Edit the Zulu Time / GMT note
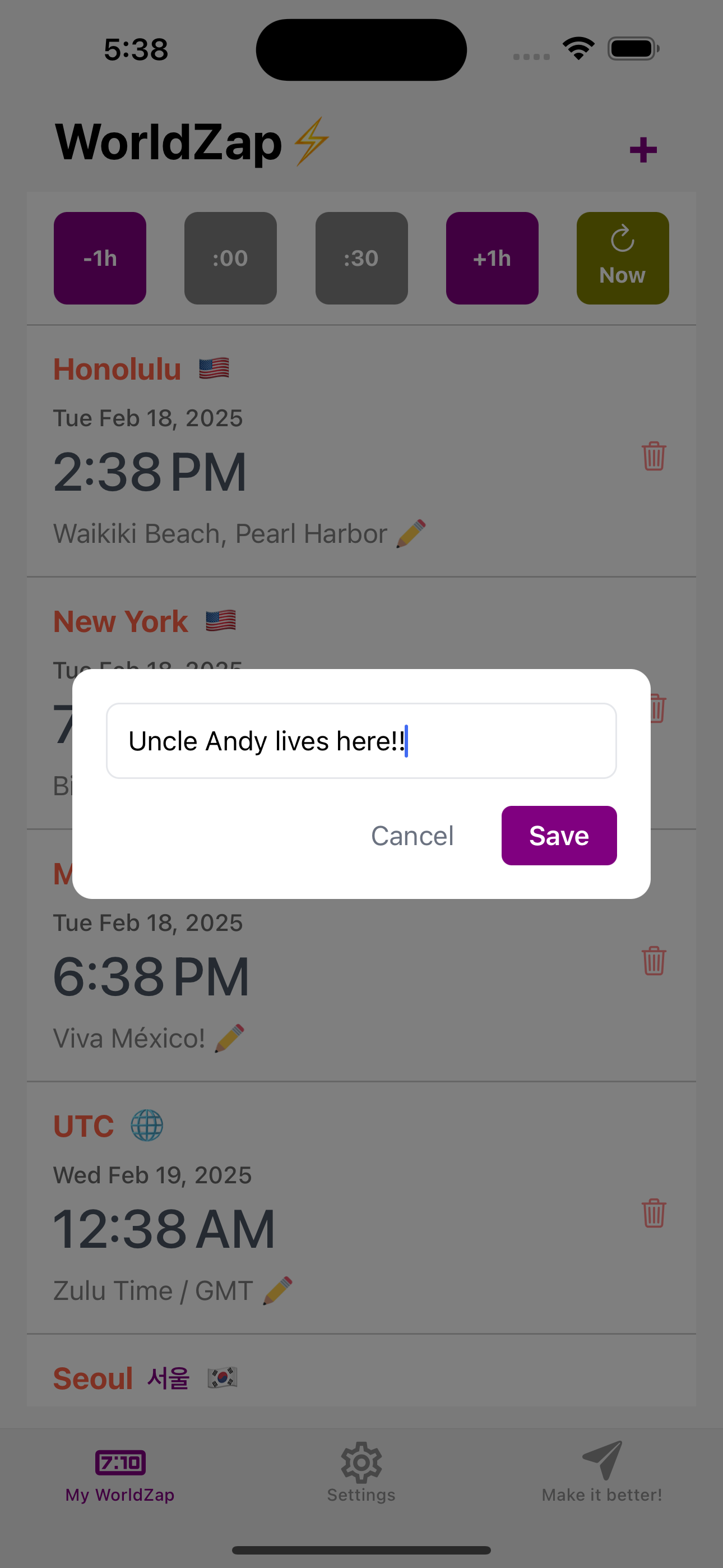723x1568 pixels. tap(277, 1290)
